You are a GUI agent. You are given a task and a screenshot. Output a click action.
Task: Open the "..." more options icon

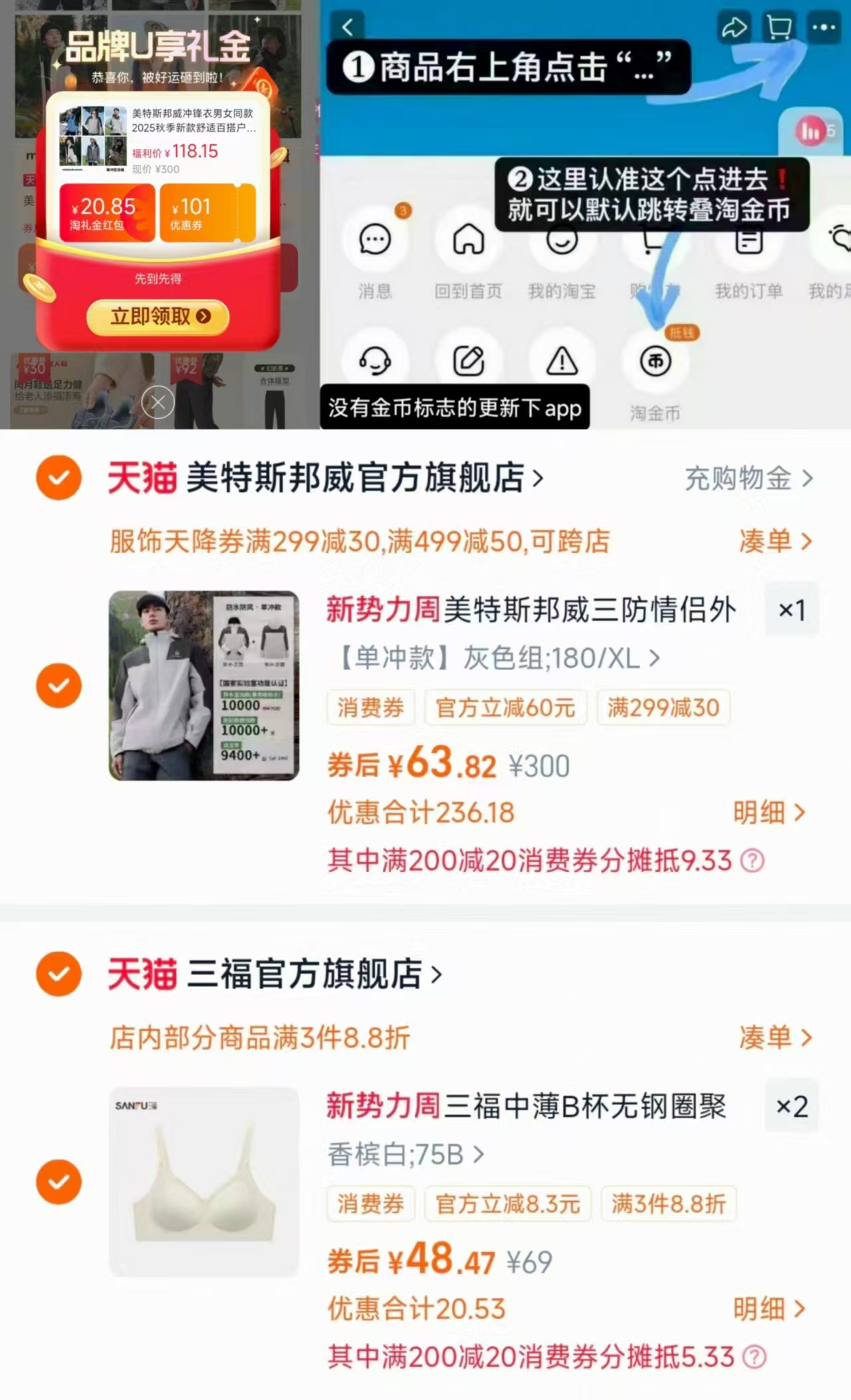822,27
